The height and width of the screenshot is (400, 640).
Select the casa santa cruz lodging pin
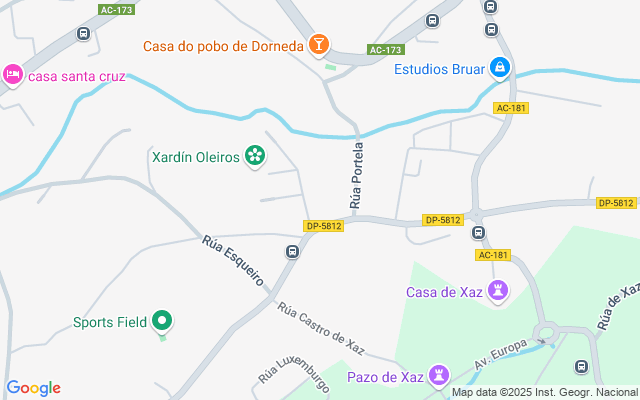[12, 75]
